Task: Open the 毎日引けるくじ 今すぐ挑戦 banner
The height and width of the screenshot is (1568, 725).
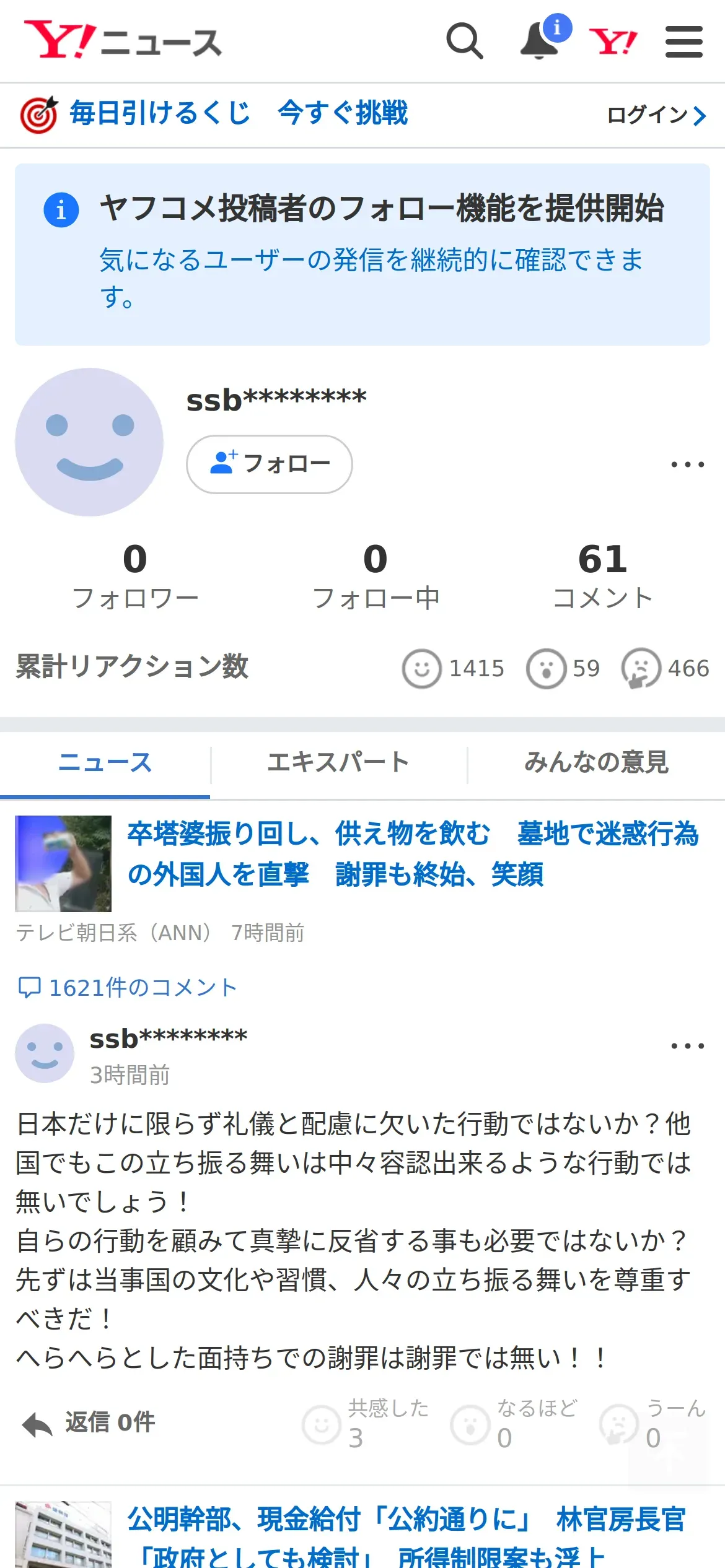Action: (239, 115)
